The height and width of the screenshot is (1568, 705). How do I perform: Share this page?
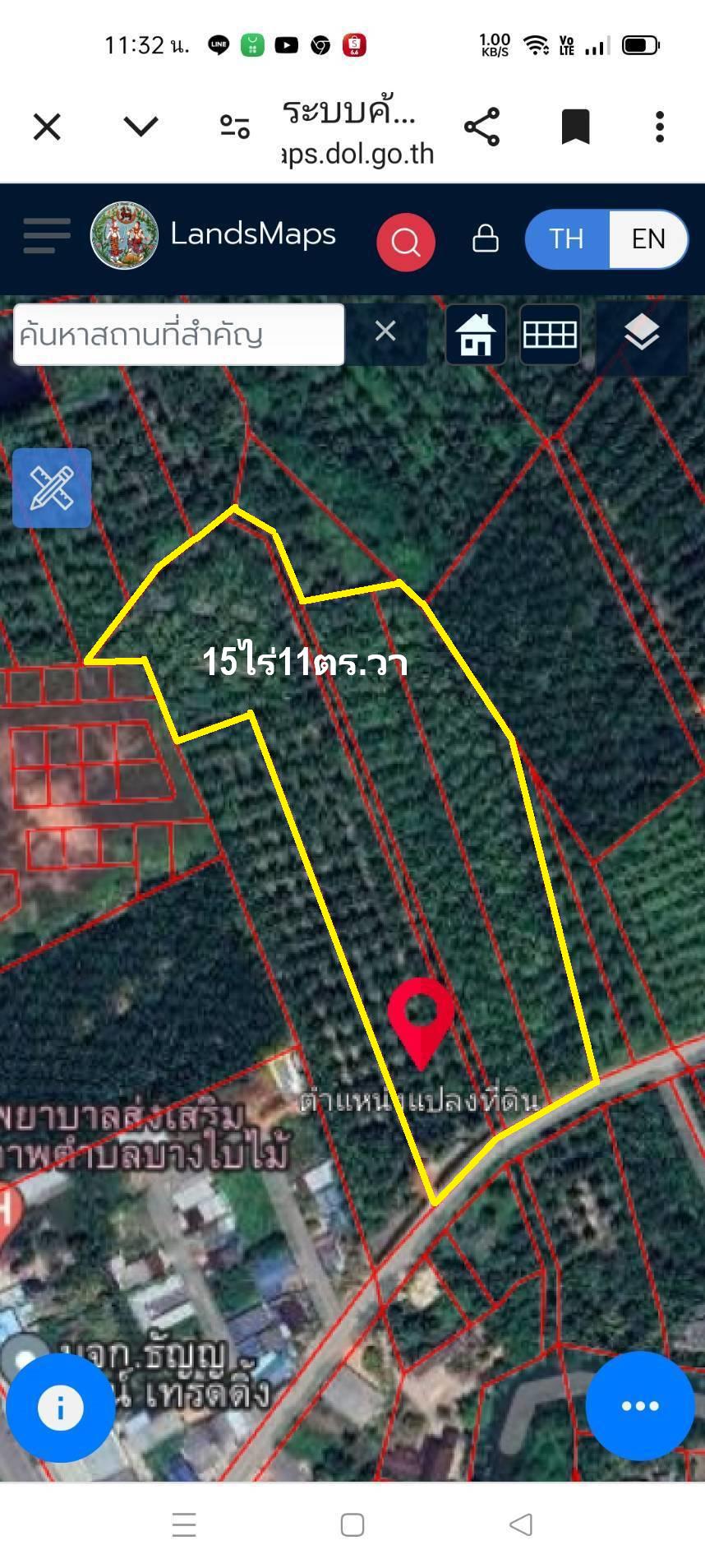[x=482, y=127]
